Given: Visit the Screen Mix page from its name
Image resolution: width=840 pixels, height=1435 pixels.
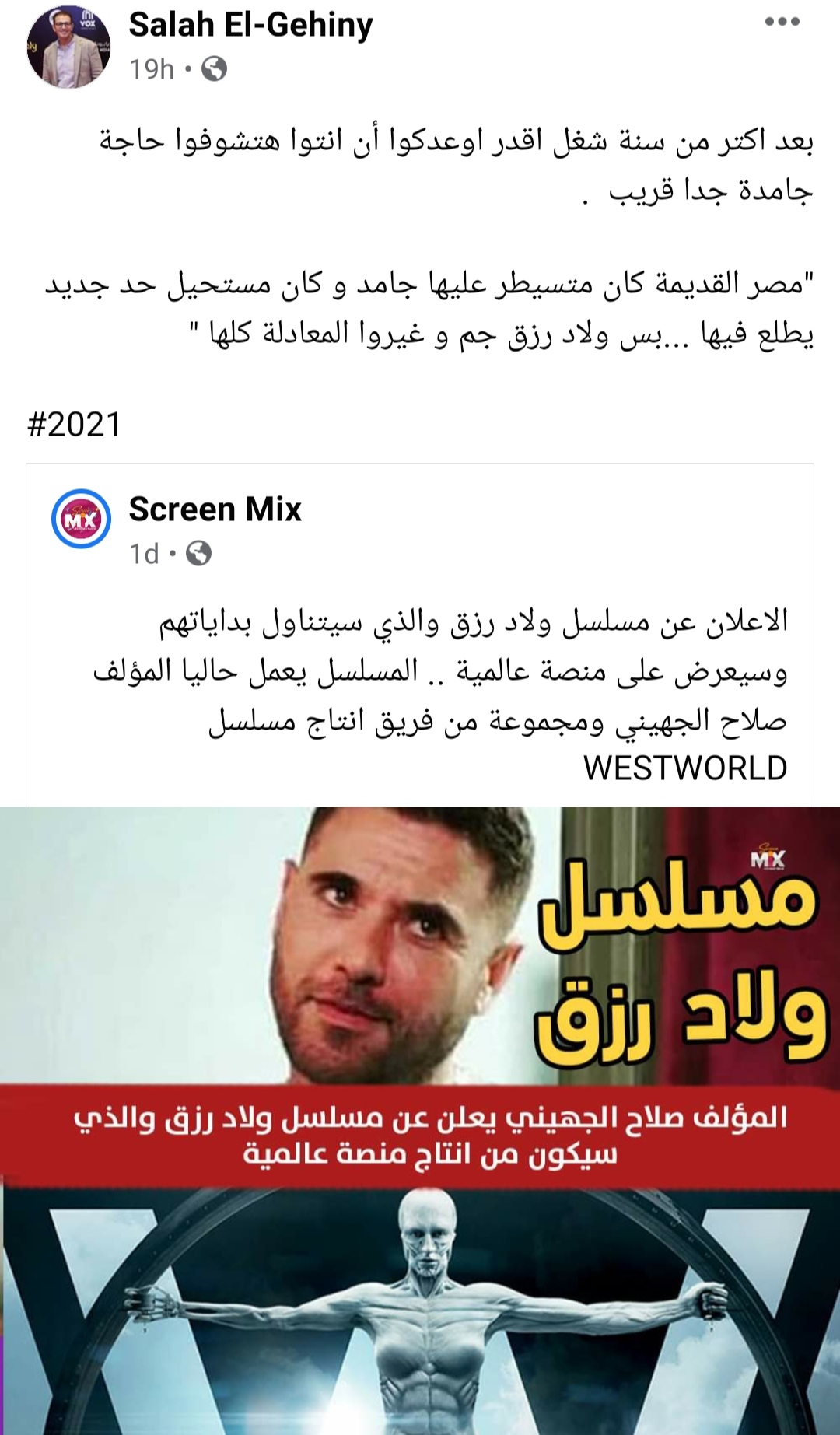Looking at the screenshot, I should pos(215,509).
